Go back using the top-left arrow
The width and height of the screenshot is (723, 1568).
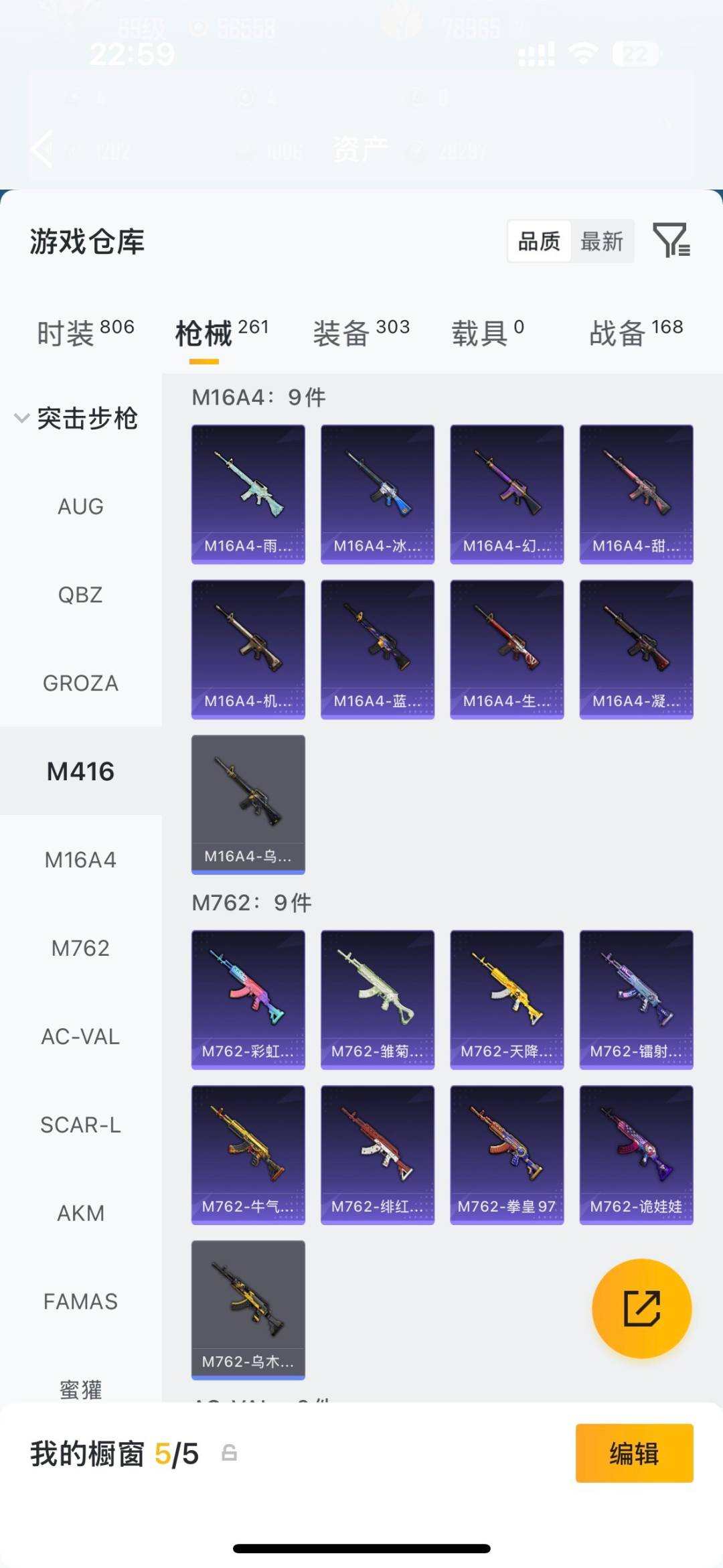[x=42, y=149]
